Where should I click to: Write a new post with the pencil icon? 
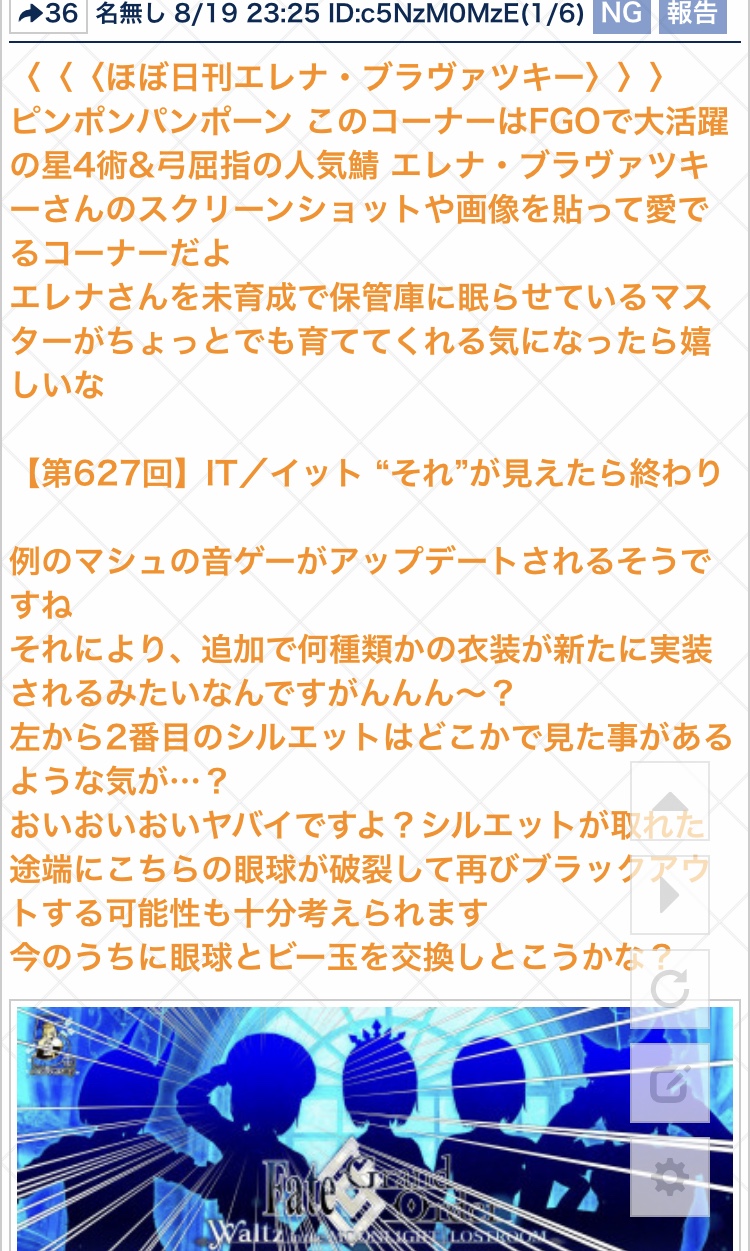(x=669, y=1083)
